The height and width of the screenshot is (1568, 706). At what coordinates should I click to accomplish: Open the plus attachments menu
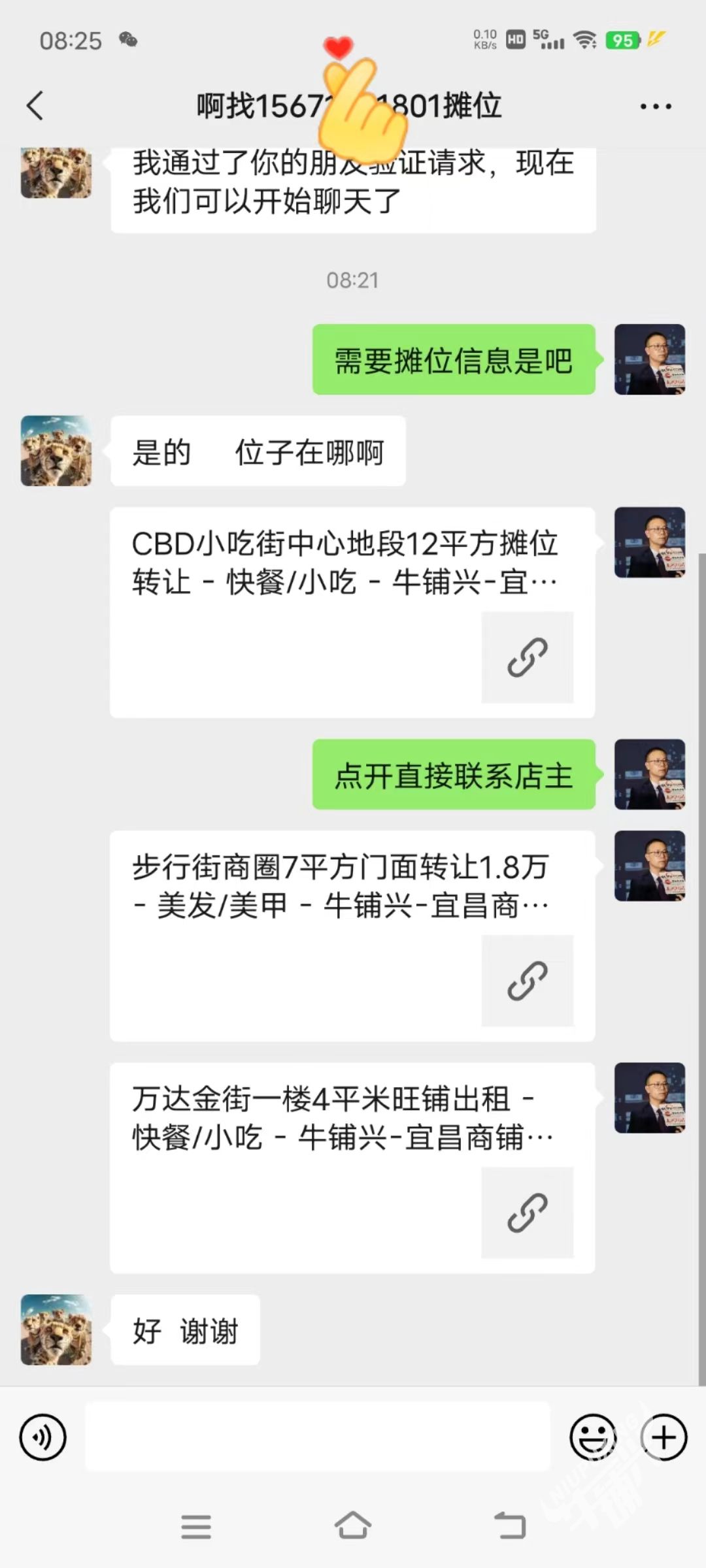coord(664,1437)
